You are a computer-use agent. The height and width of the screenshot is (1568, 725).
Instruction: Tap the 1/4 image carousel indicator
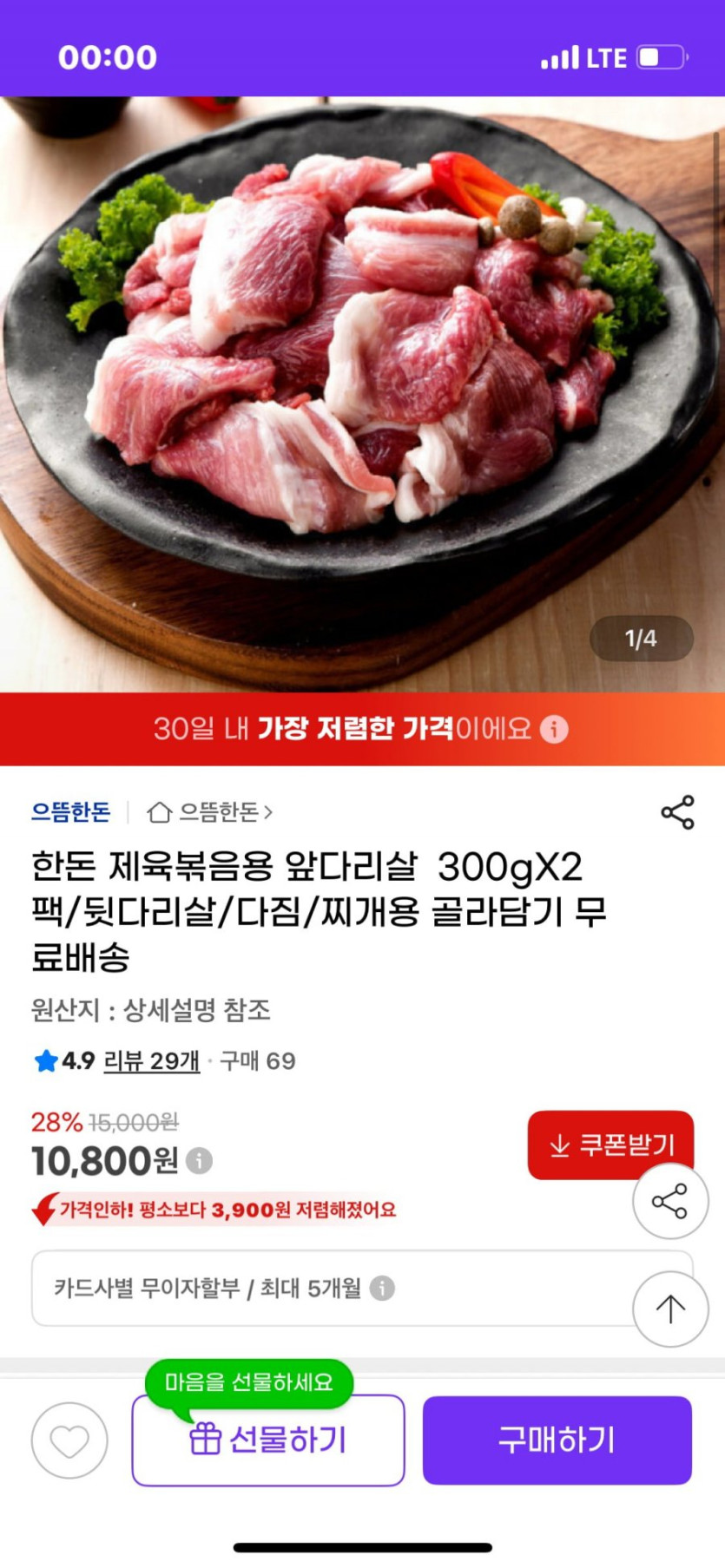click(643, 638)
